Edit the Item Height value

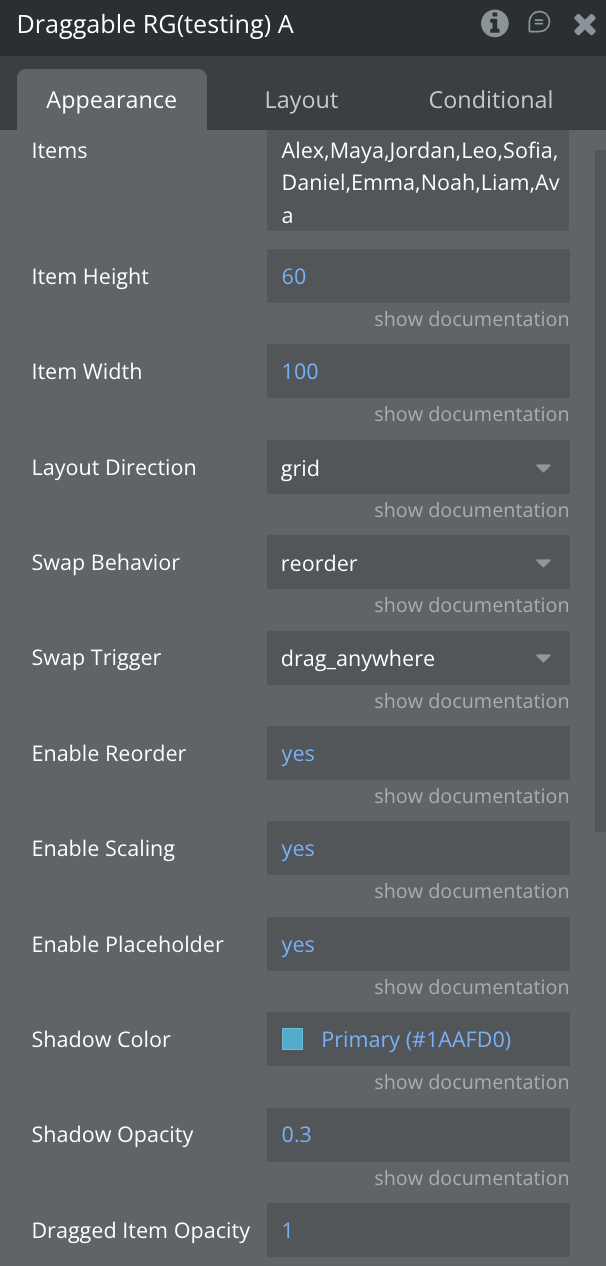pos(418,276)
